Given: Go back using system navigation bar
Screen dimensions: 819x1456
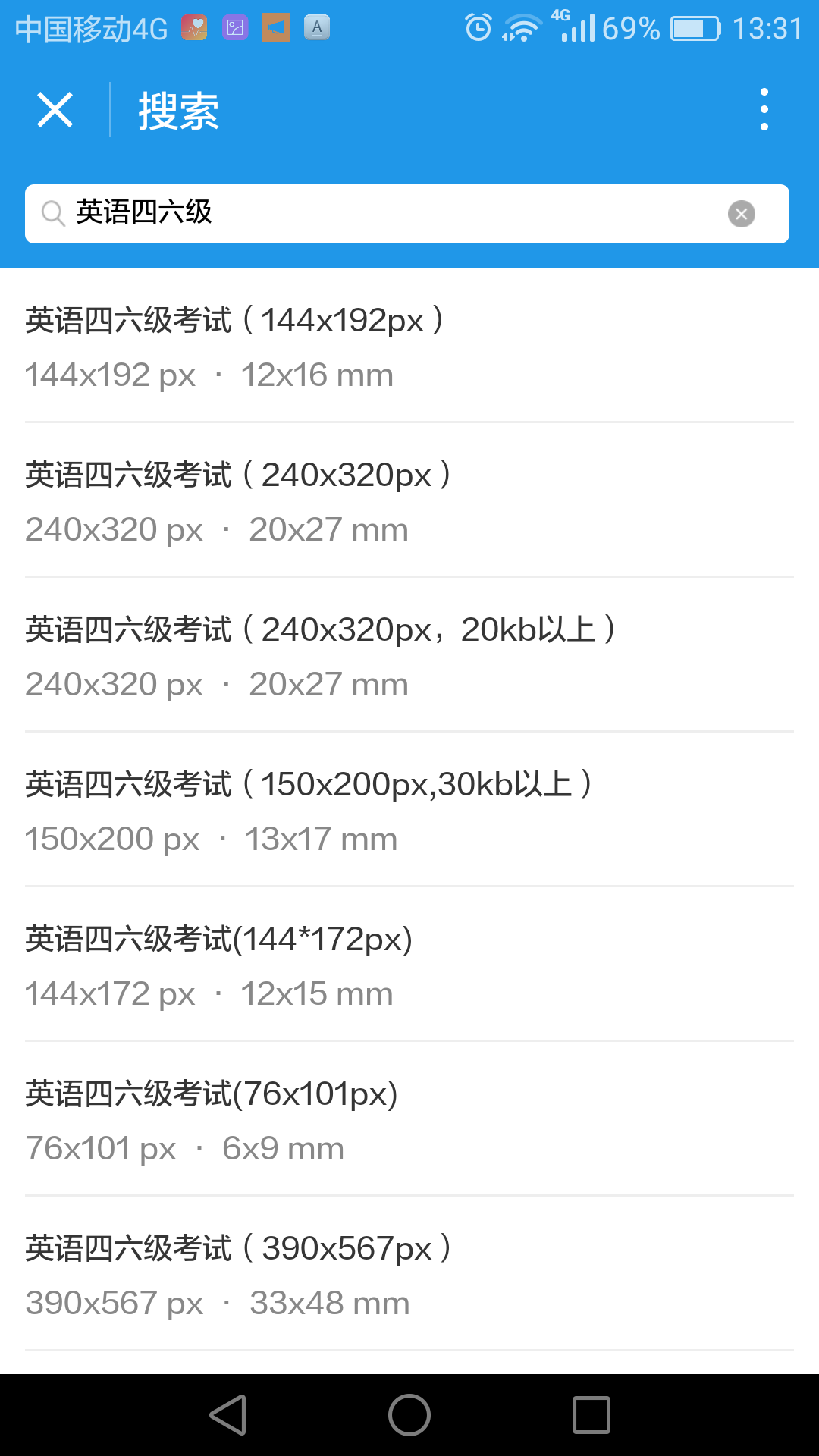Looking at the screenshot, I should [x=228, y=1415].
